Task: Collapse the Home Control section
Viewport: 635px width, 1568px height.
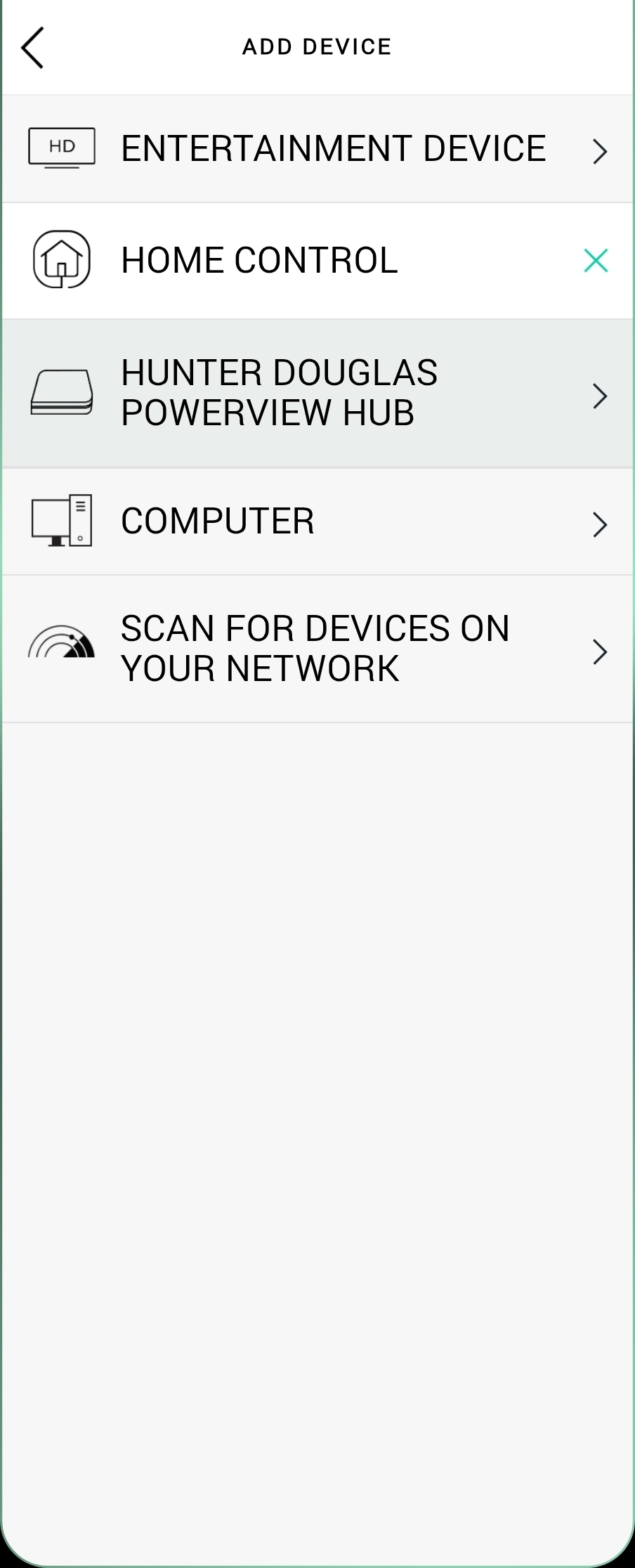Action: [x=595, y=261]
